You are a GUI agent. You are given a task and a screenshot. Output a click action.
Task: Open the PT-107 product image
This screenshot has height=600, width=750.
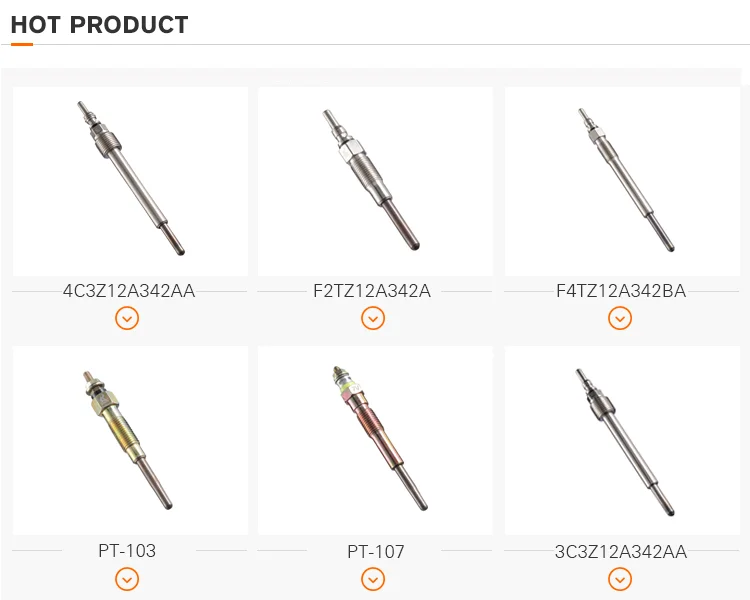[375, 440]
